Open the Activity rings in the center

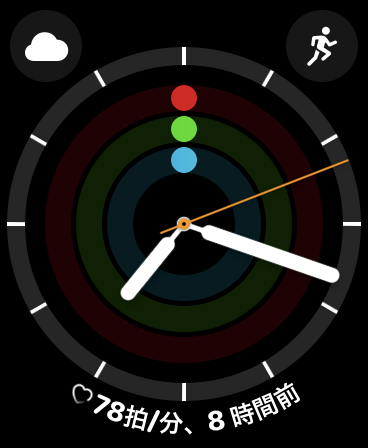(184, 224)
